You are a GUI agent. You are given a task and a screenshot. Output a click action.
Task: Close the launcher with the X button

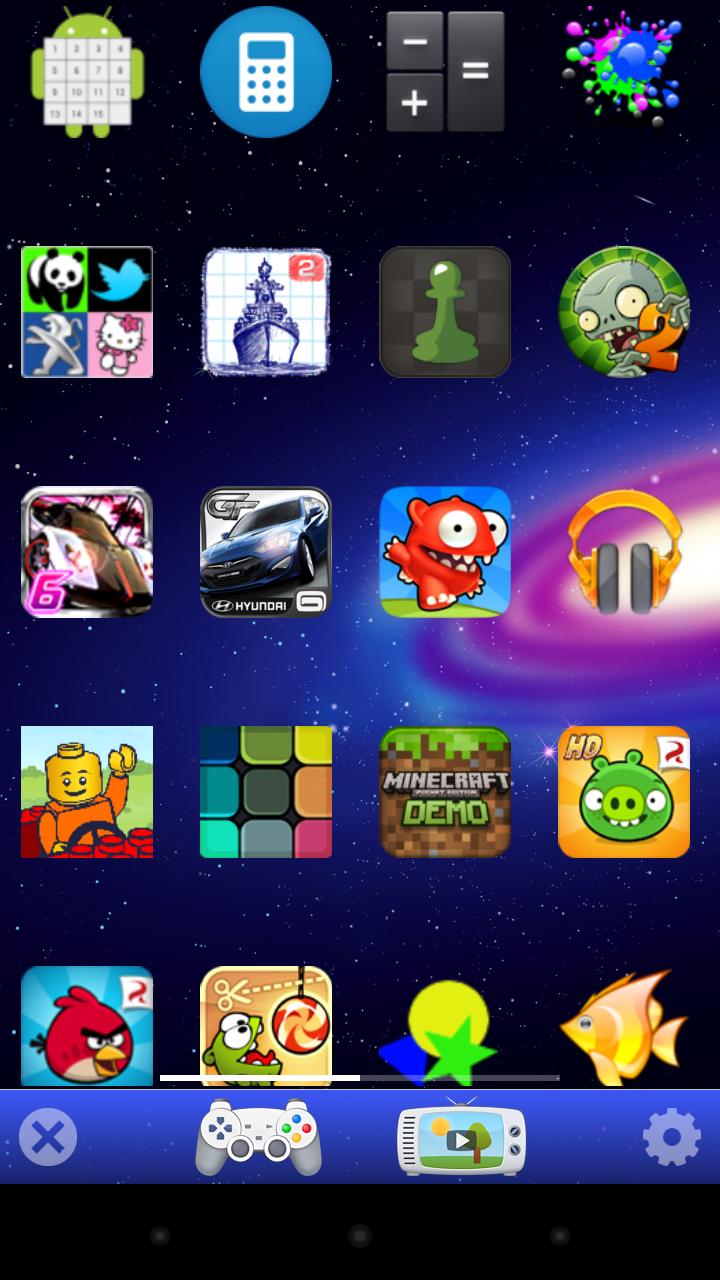[x=48, y=1137]
